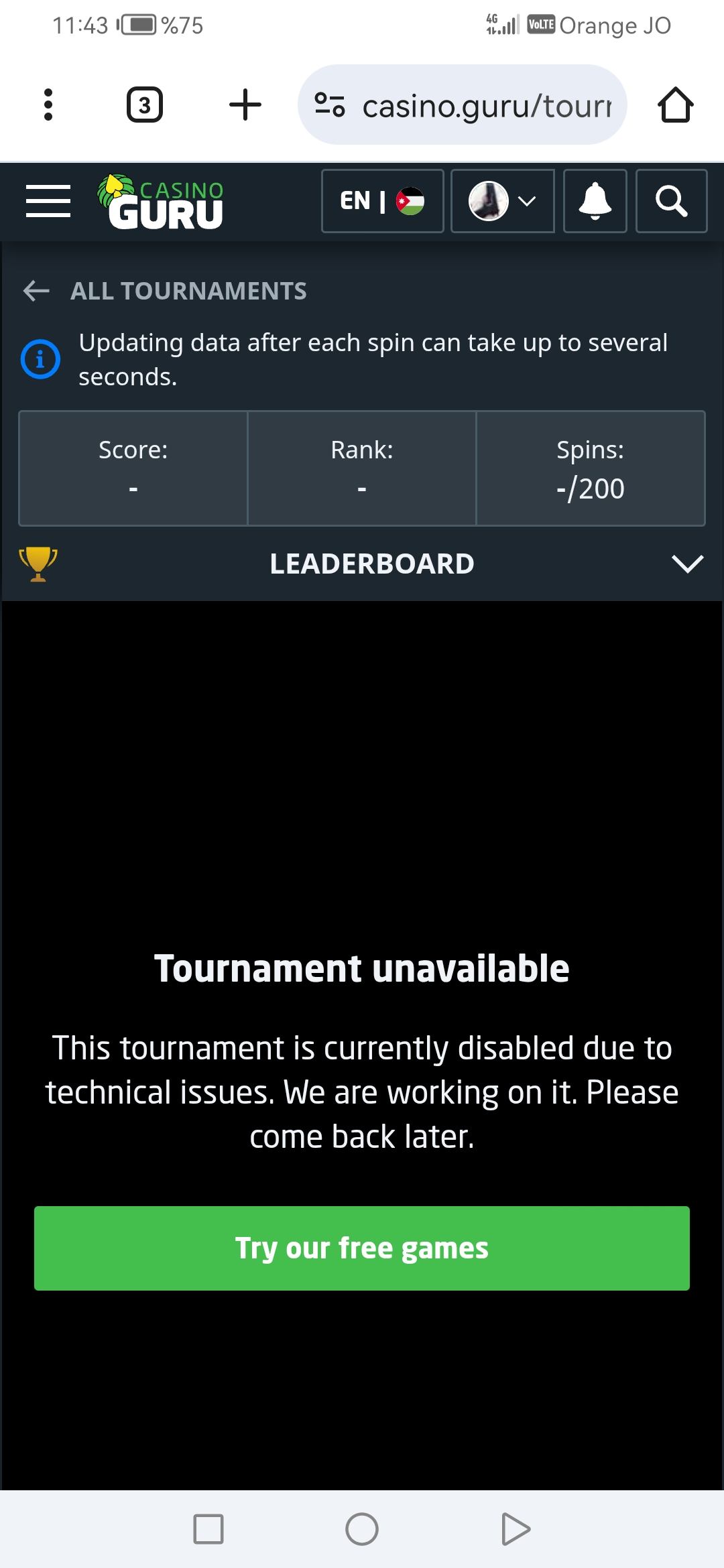Open the browser overflow menu

(x=48, y=105)
